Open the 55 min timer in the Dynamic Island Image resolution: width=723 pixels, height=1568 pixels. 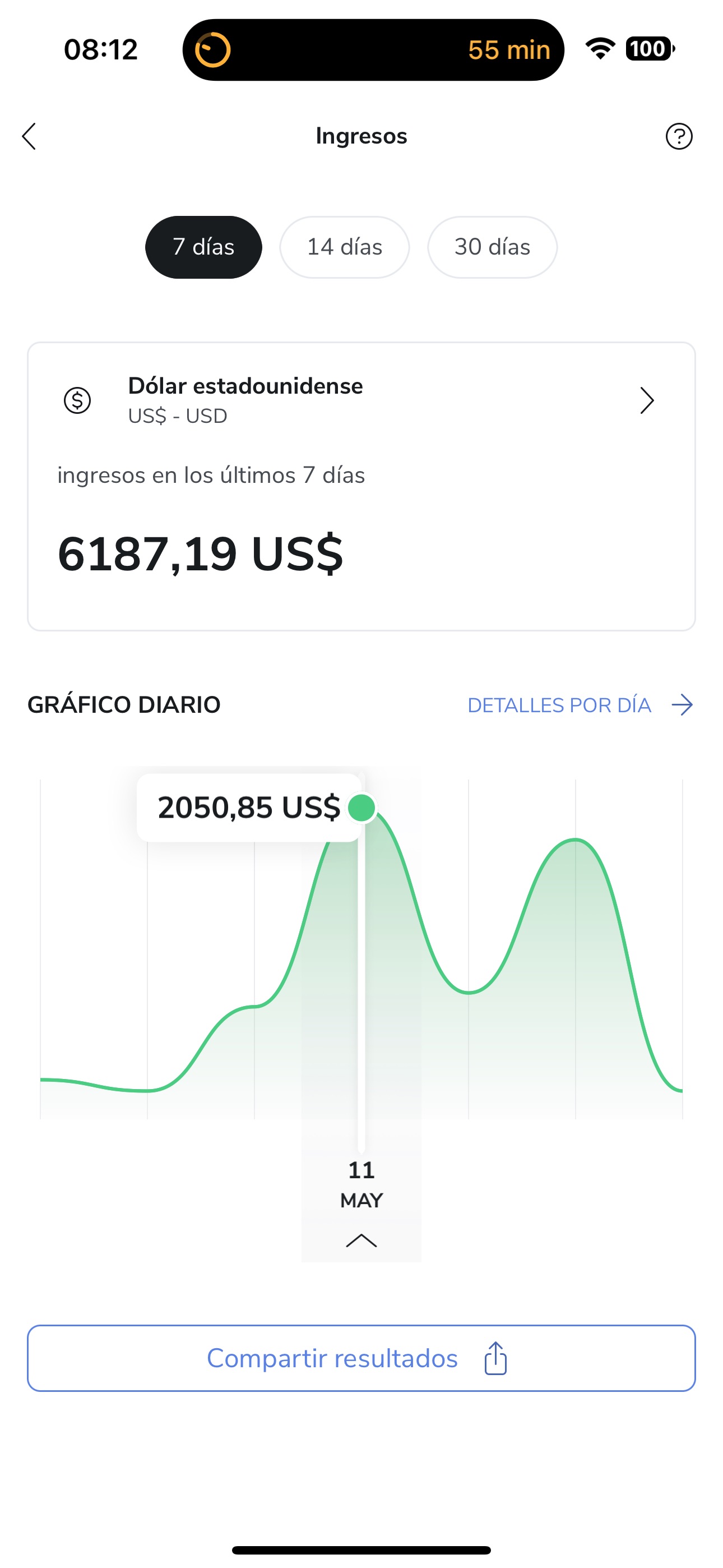pos(373,50)
